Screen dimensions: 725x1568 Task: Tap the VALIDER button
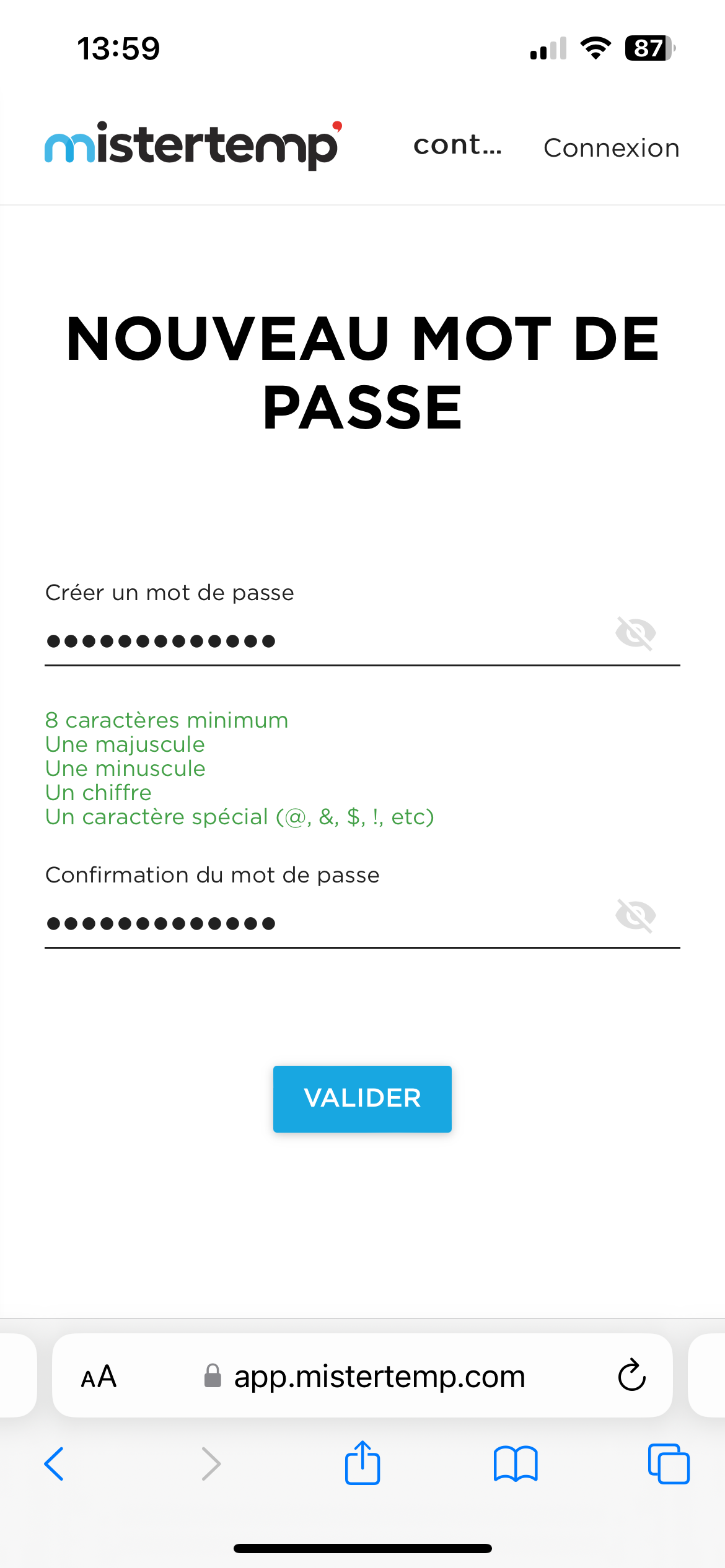362,1099
